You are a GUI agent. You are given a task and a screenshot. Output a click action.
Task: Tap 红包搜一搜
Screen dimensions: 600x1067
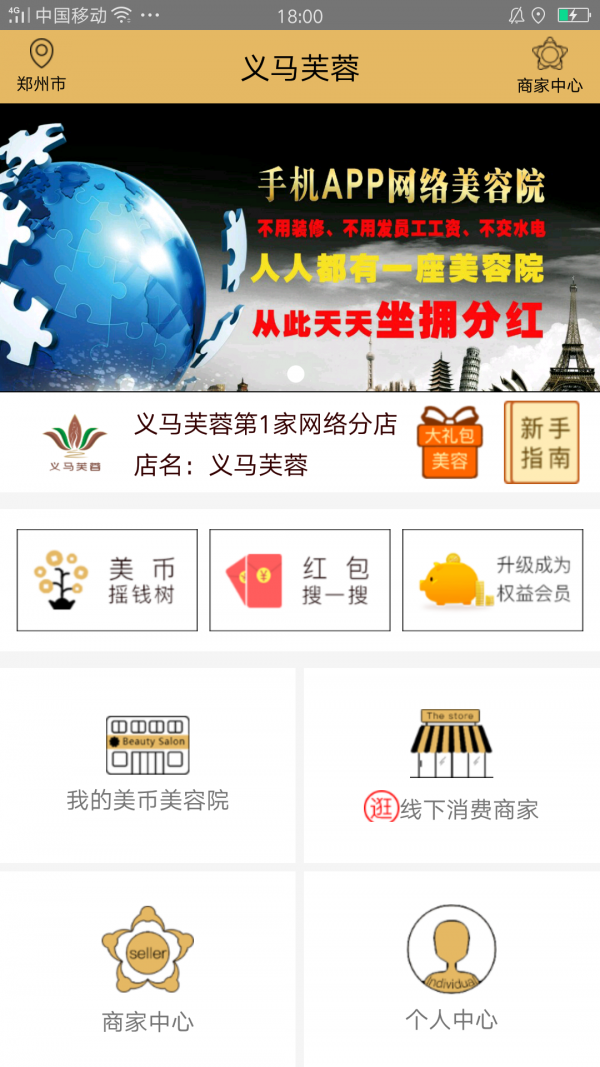point(299,580)
